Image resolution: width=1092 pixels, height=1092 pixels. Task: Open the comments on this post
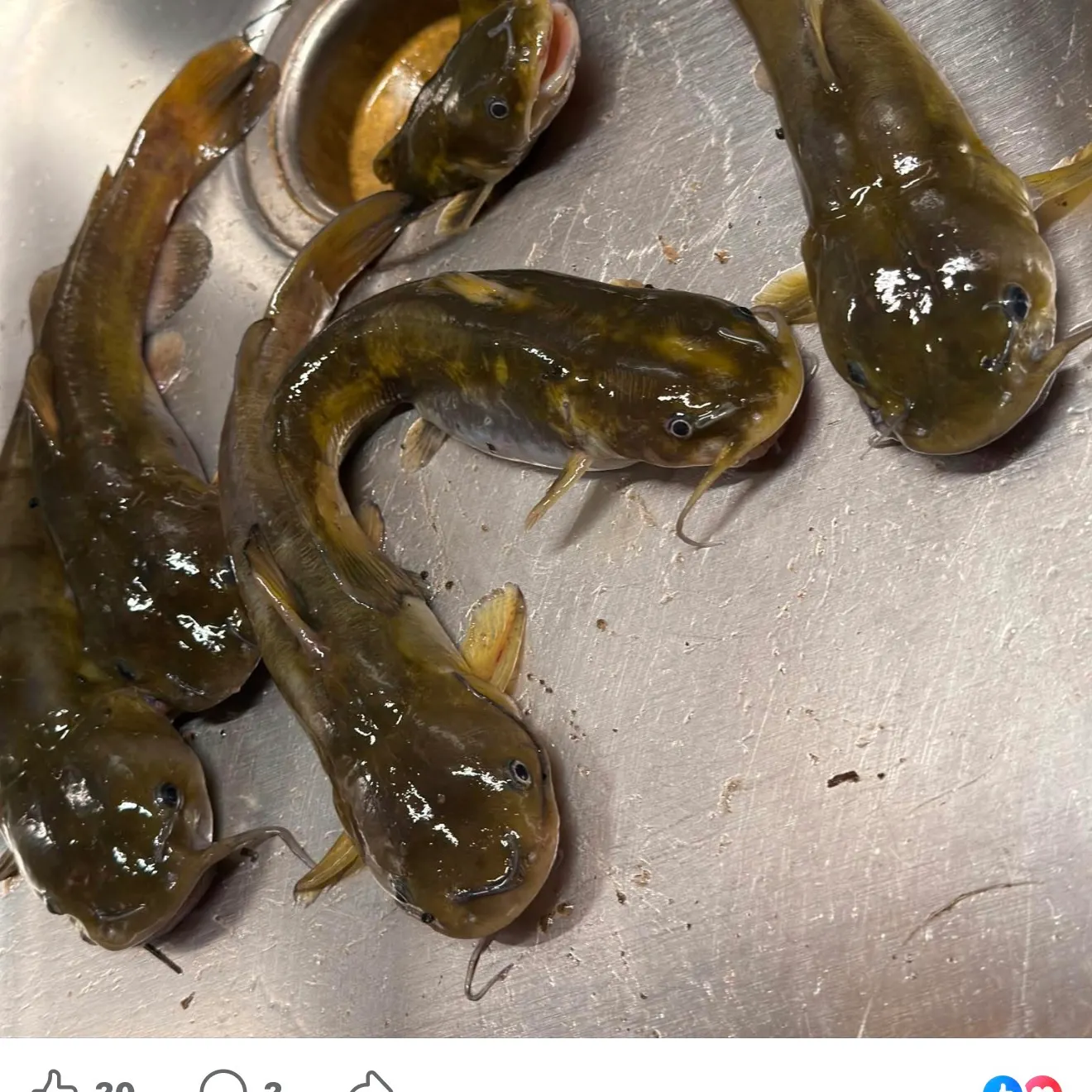[x=225, y=1082]
